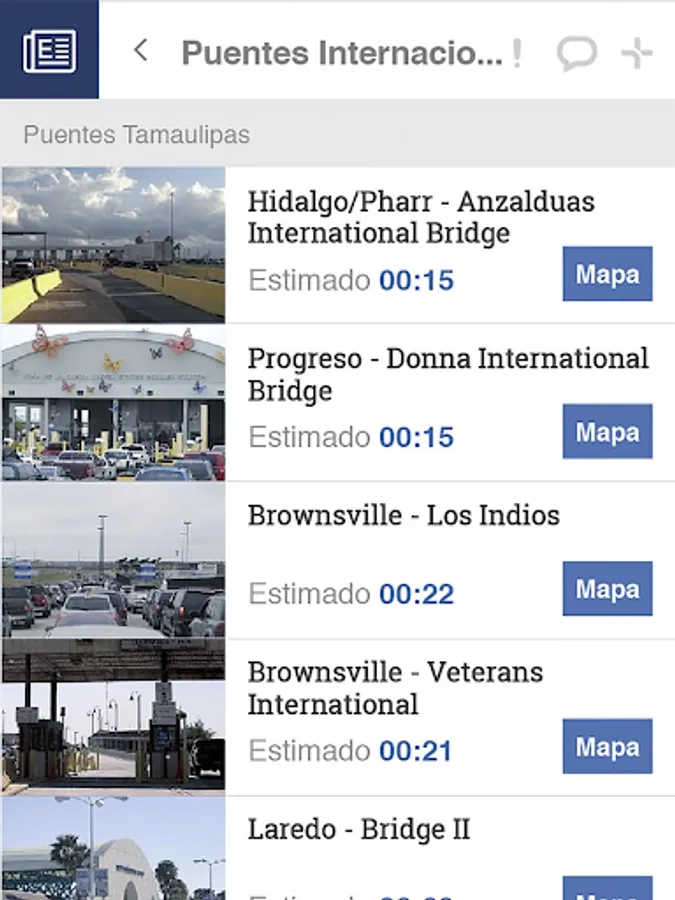Tap the exclamation alert icon
This screenshot has width=675, height=900.
pyautogui.click(x=516, y=53)
